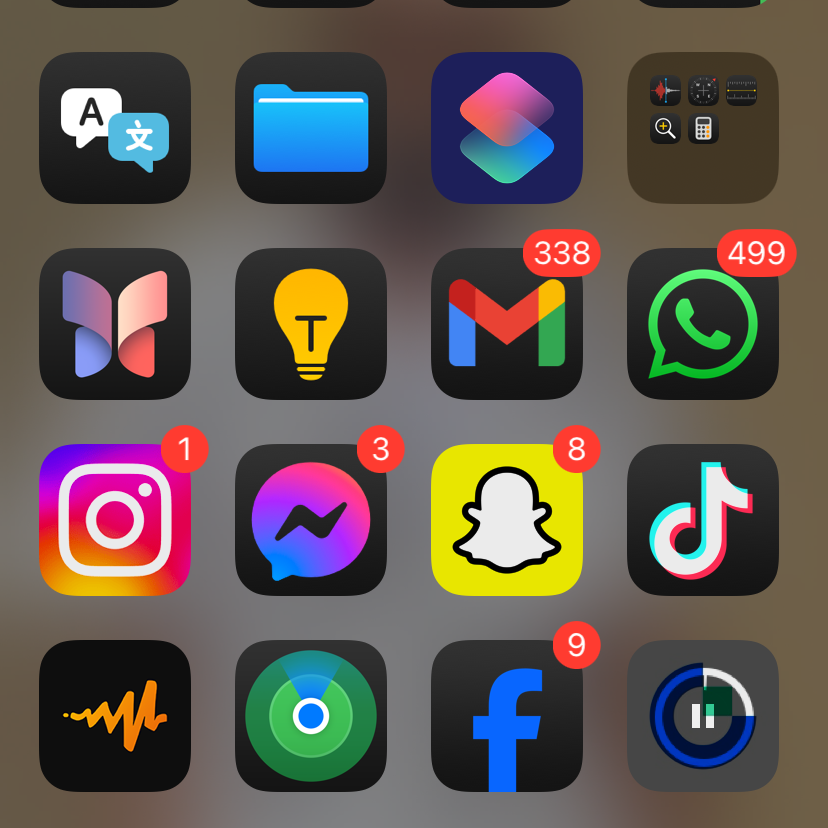Open Snapchat

507,520
